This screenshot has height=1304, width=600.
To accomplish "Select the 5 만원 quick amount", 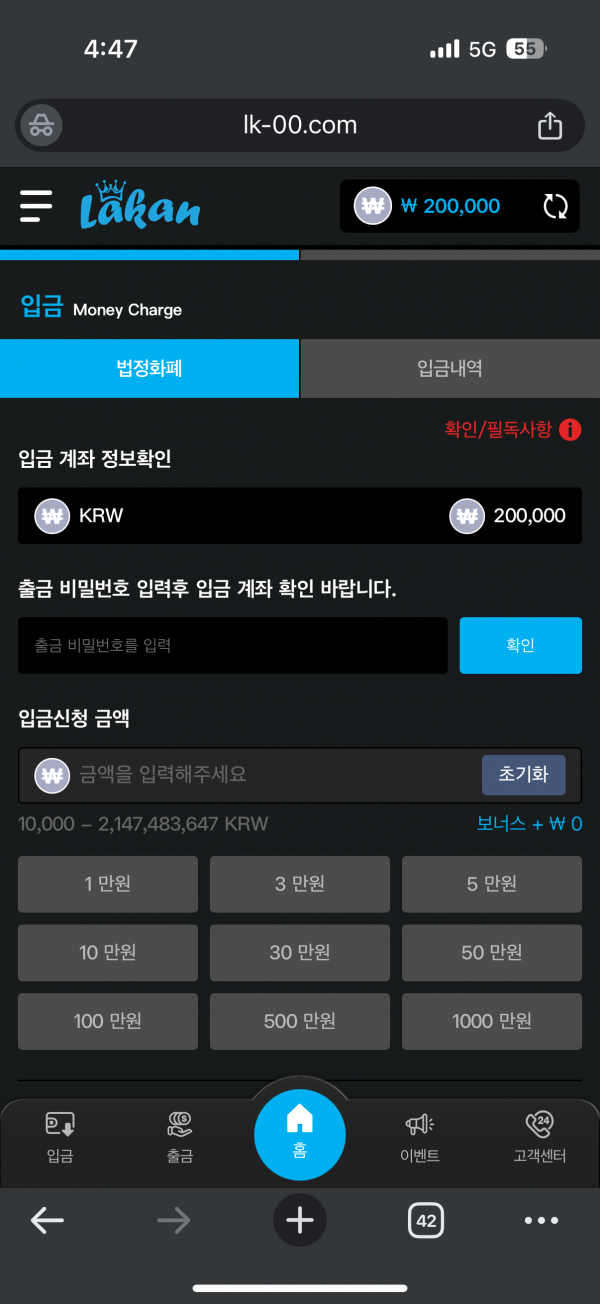I will pyautogui.click(x=491, y=884).
